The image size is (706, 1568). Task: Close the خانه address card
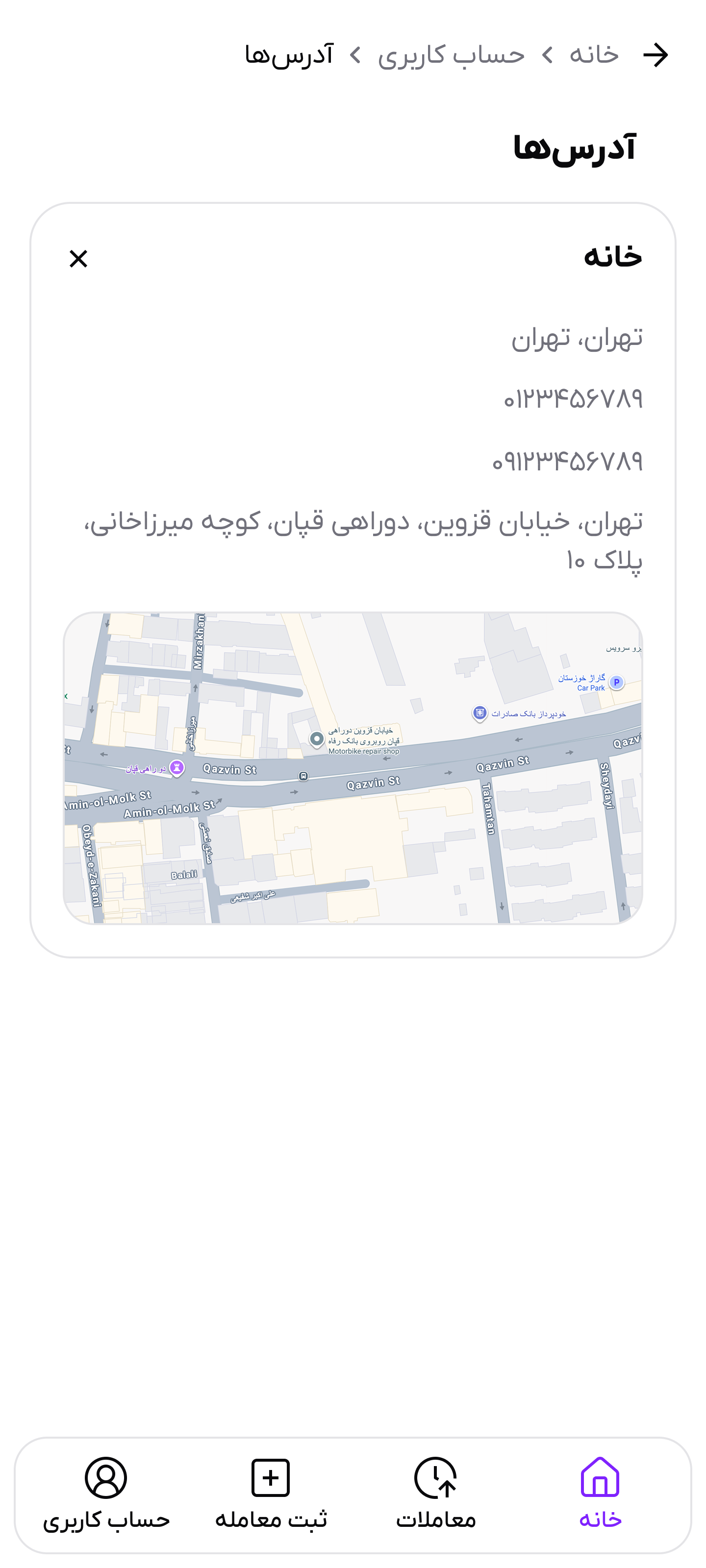[78, 258]
